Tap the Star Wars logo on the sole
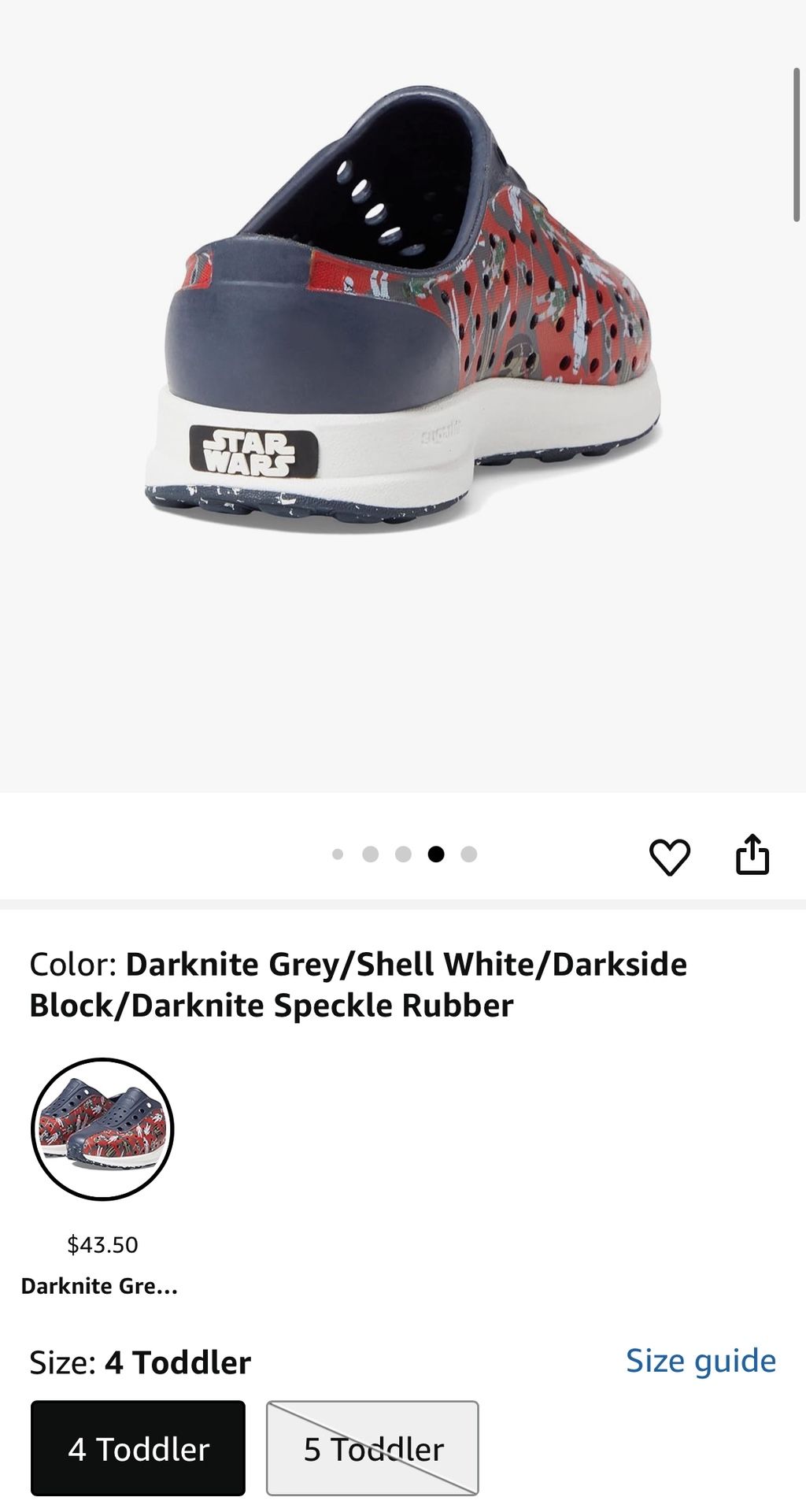Viewport: 806px width, 1512px height. pyautogui.click(x=253, y=450)
